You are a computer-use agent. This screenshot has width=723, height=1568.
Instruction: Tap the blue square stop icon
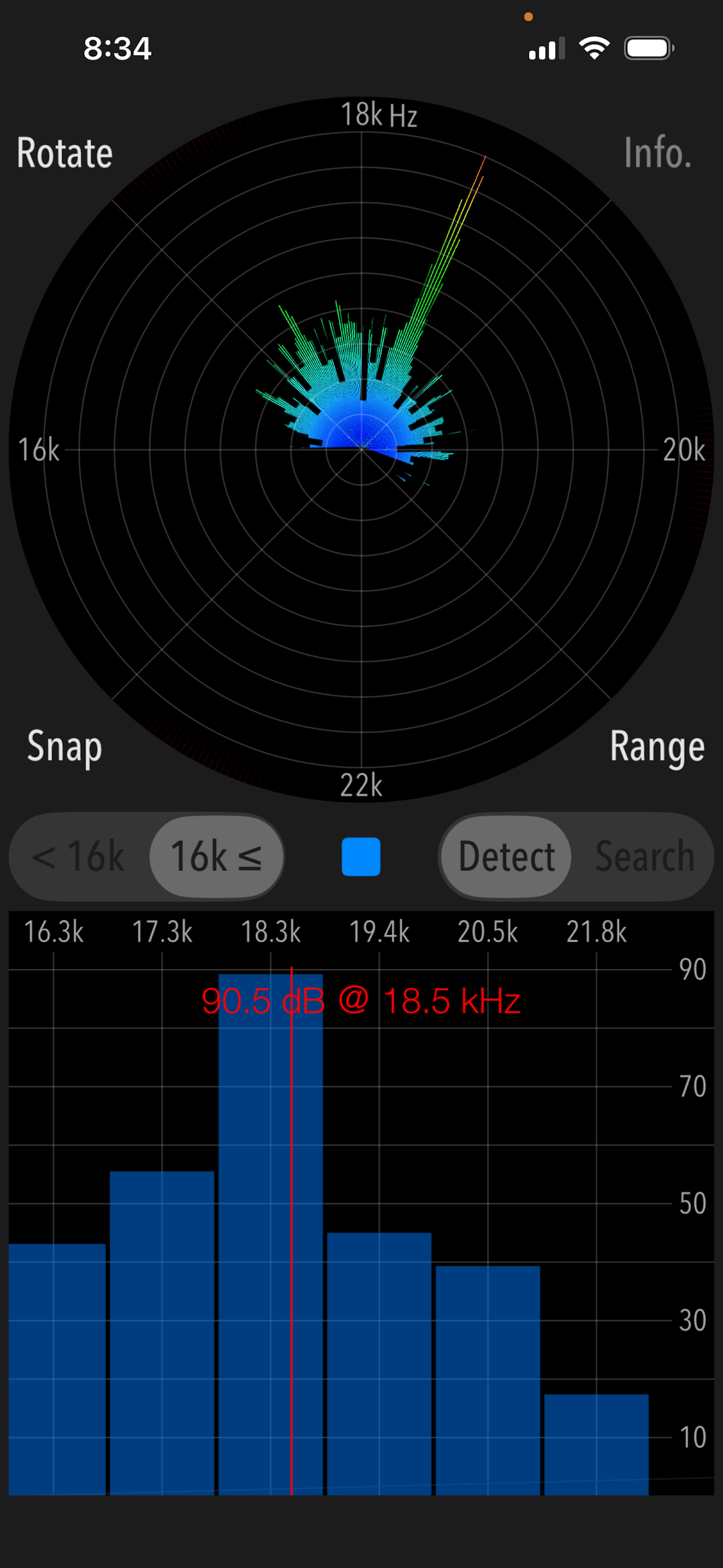(361, 856)
